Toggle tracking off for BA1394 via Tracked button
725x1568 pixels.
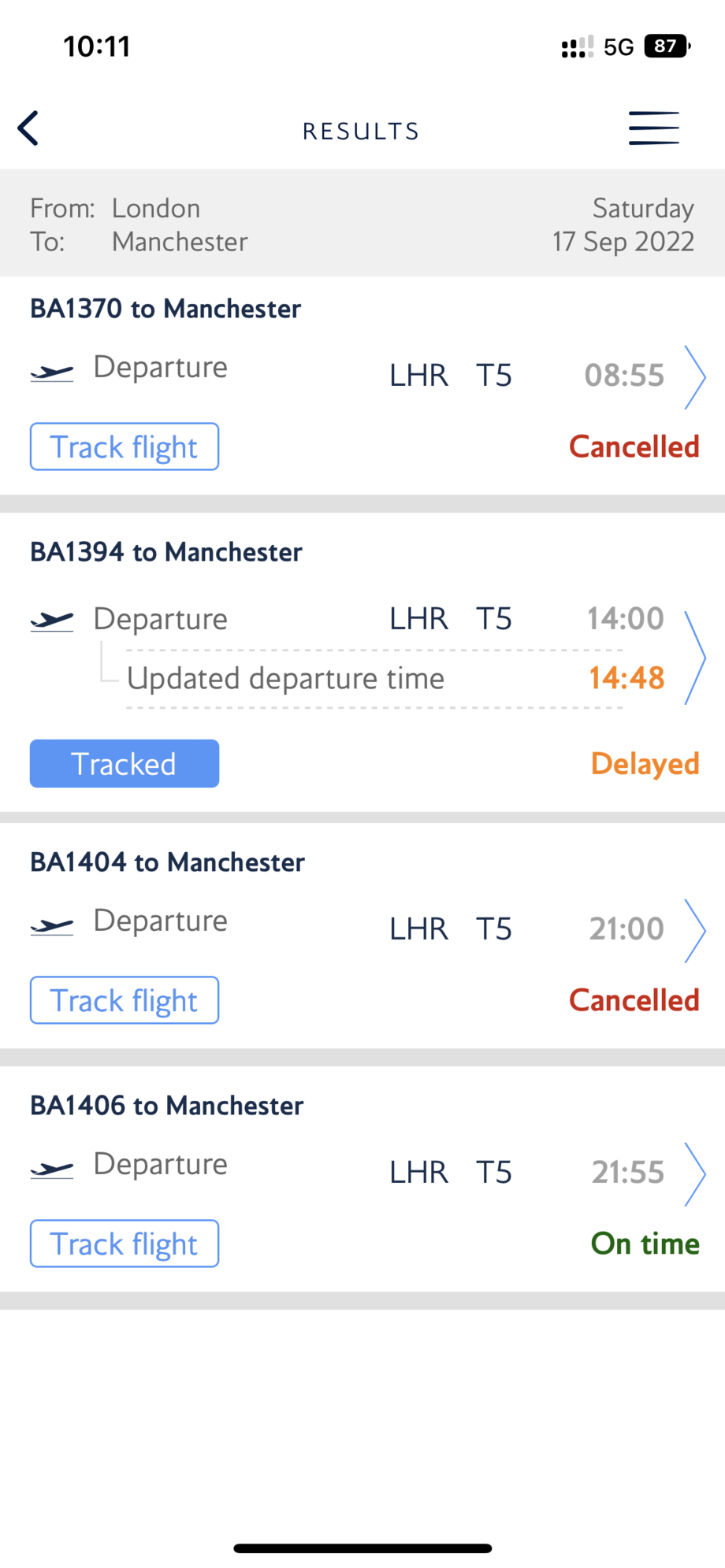pos(124,763)
